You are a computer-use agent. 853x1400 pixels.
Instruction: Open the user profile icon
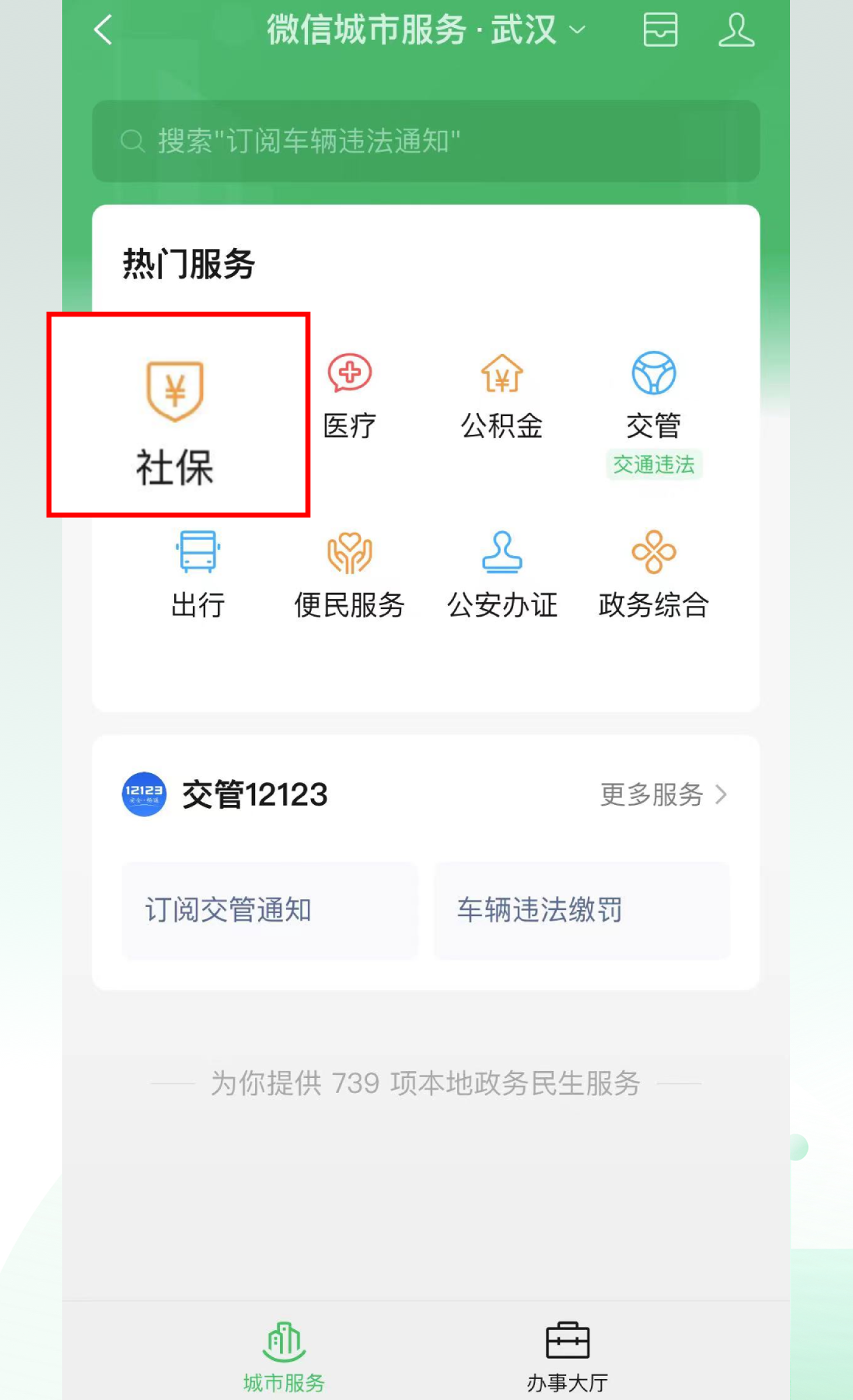[736, 30]
